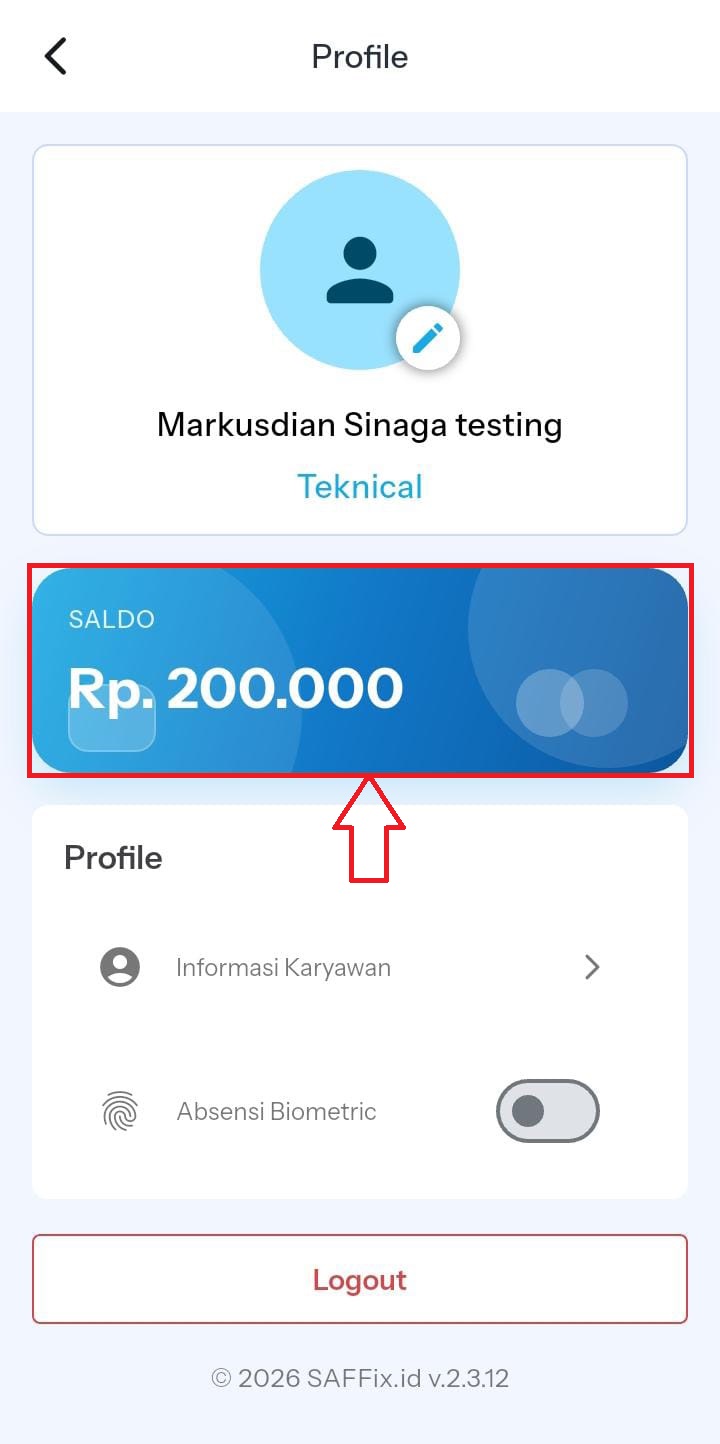Log out of the account
The height and width of the screenshot is (1444, 720).
(x=360, y=1279)
